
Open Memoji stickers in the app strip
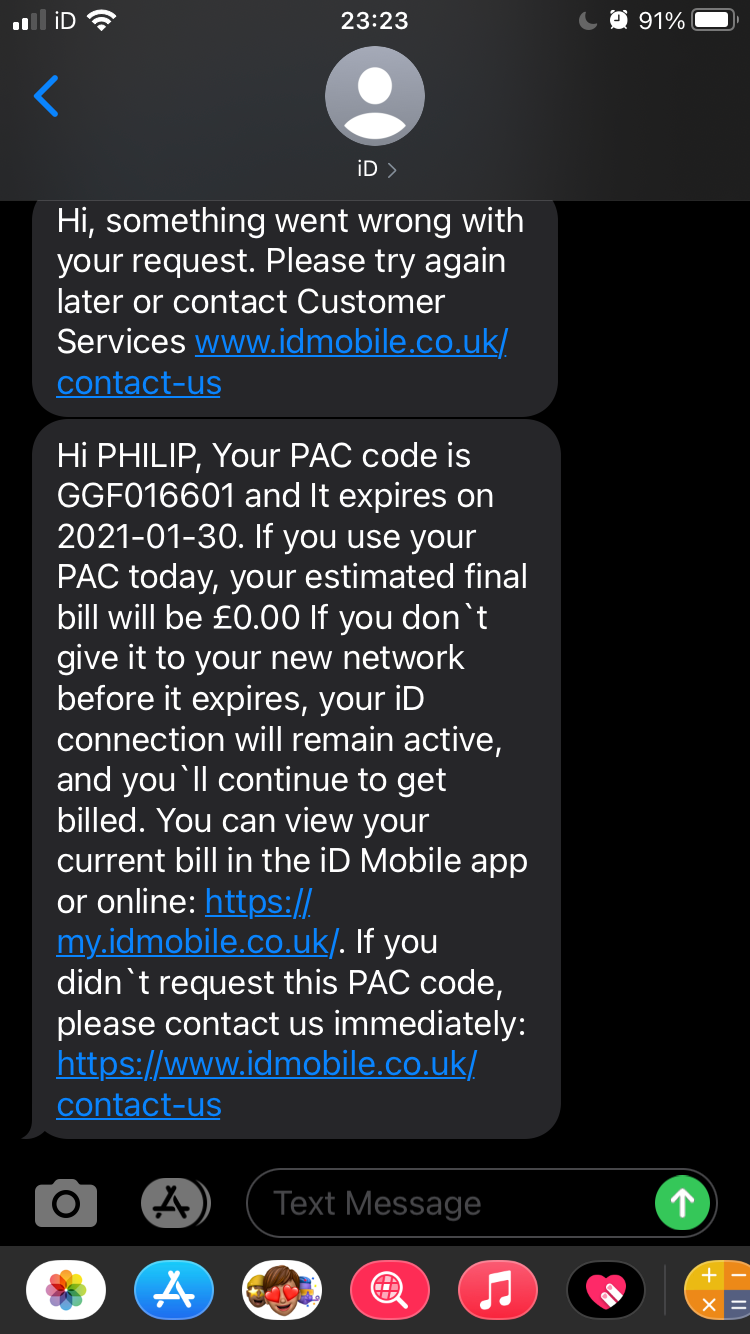coord(282,1290)
